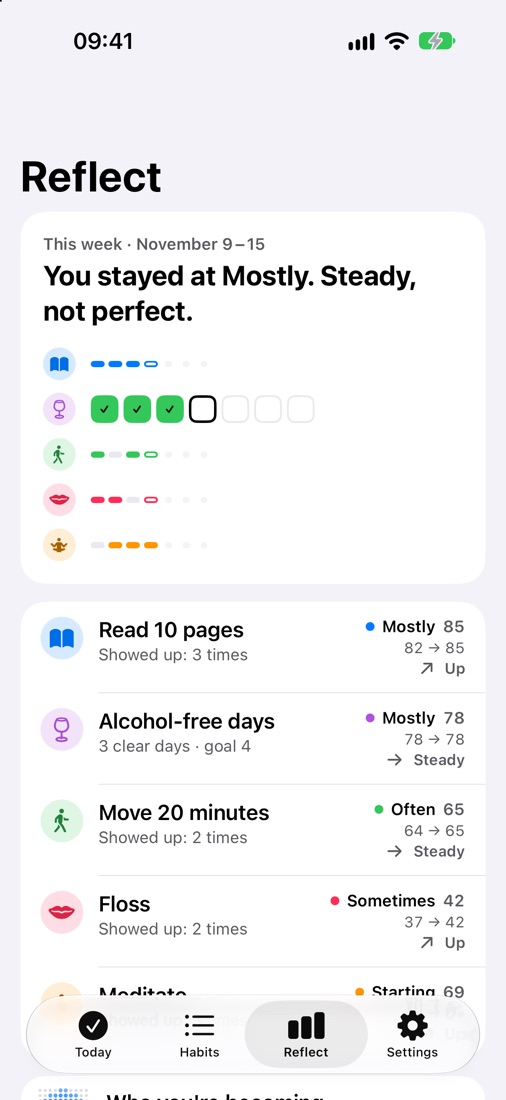Viewport: 506px width, 1100px height.
Task: Select the reading book icon in weekly chart
Action: click(x=59, y=364)
